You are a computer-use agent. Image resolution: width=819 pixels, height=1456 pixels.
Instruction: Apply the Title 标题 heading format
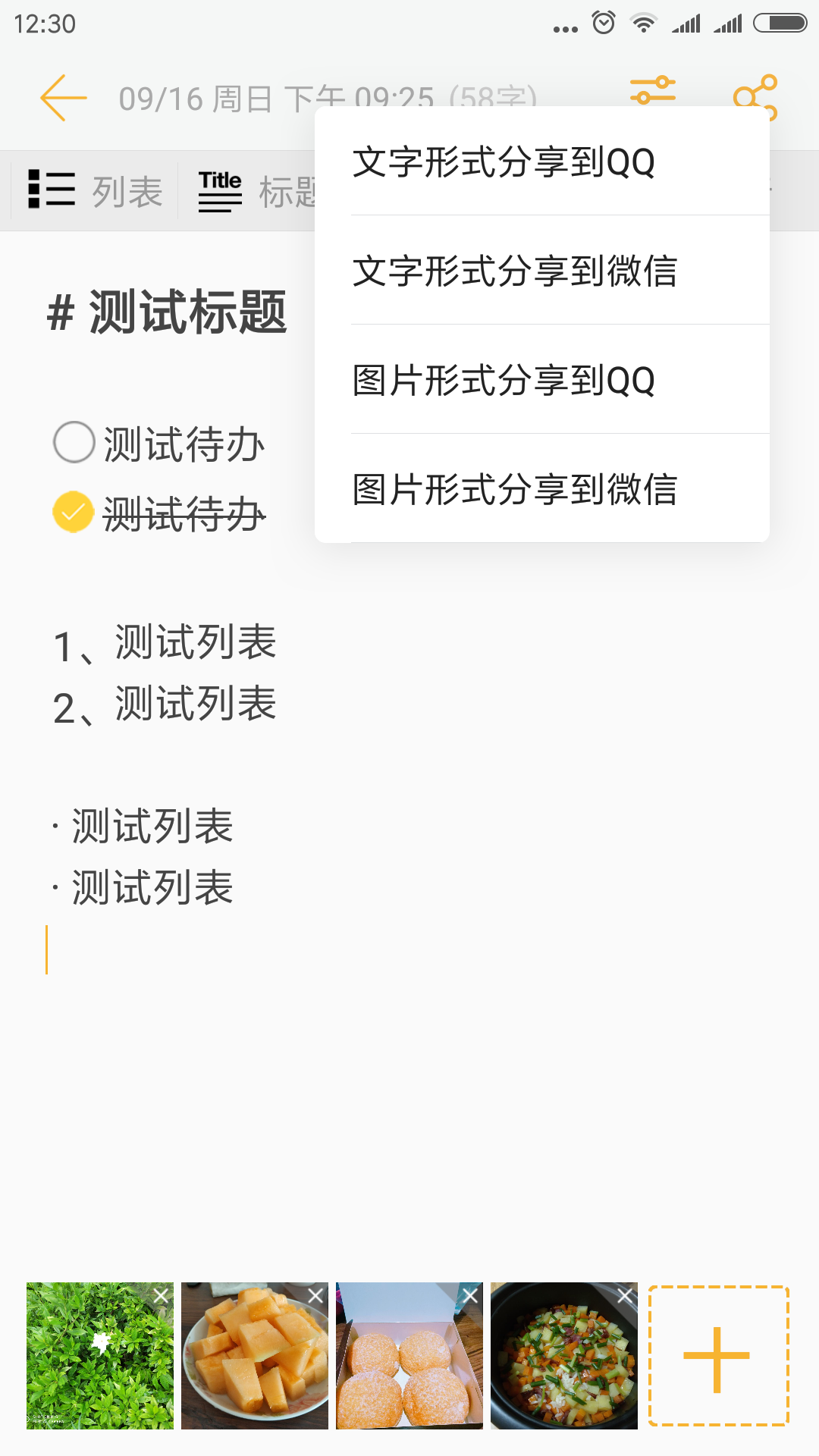coord(250,189)
